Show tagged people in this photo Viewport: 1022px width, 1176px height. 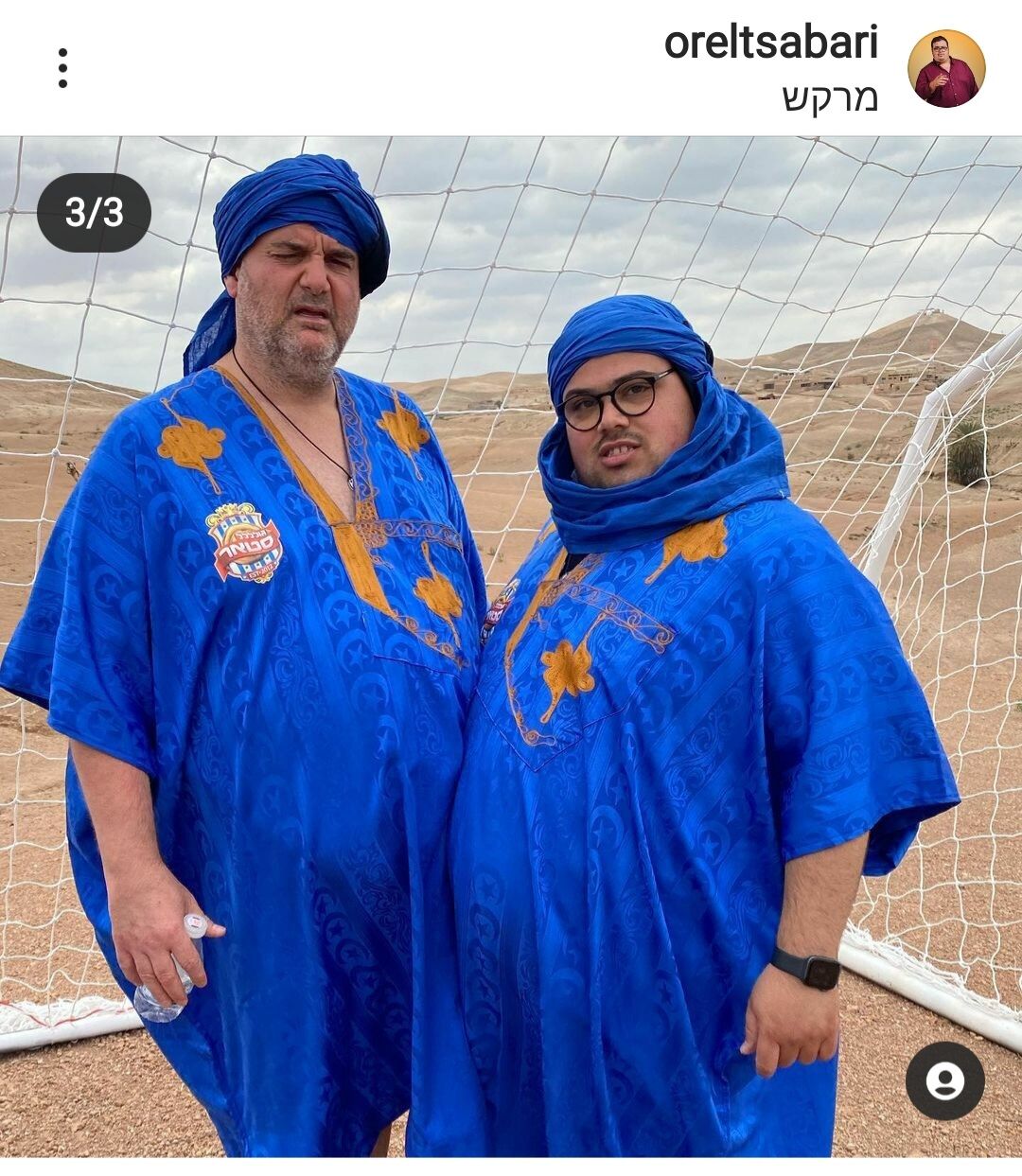tap(944, 1080)
